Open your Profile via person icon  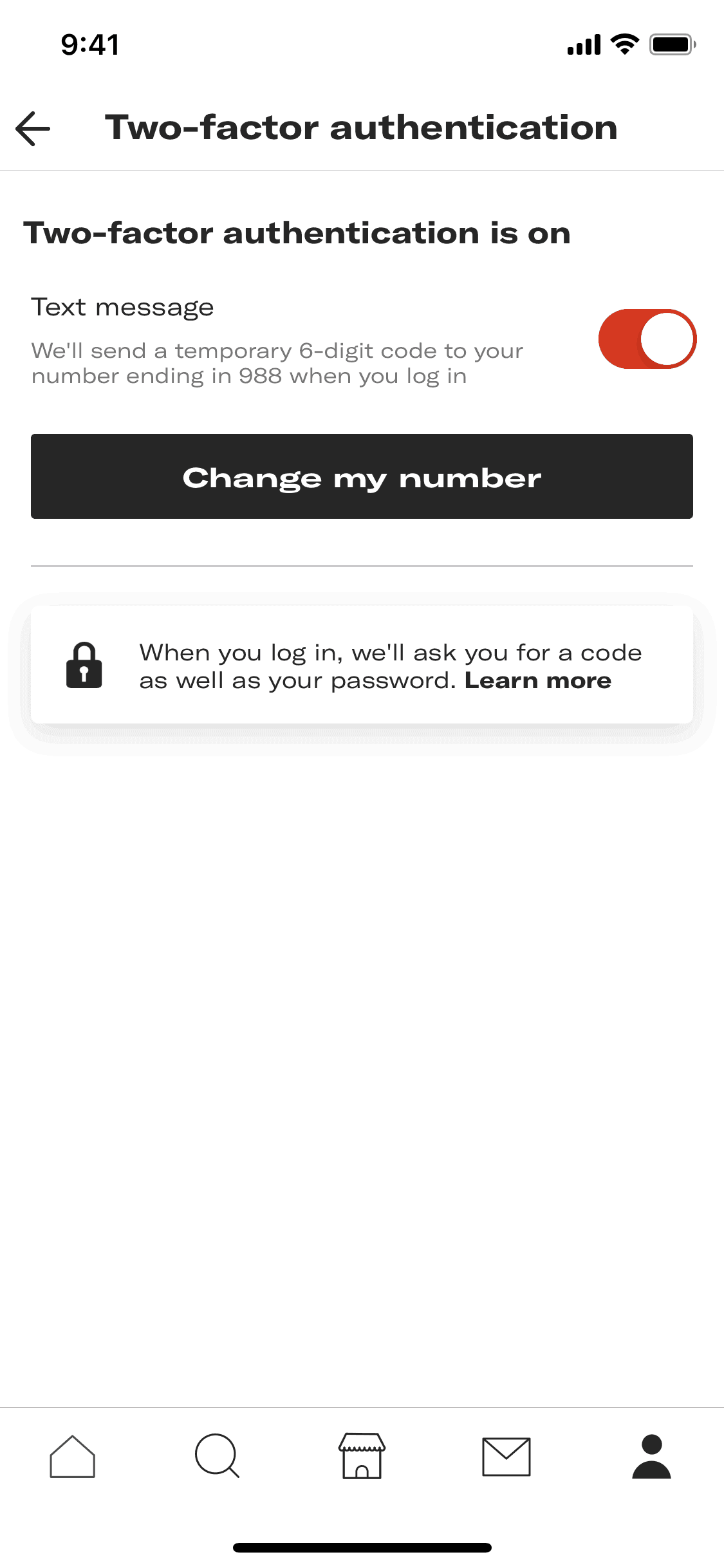[x=651, y=1458]
